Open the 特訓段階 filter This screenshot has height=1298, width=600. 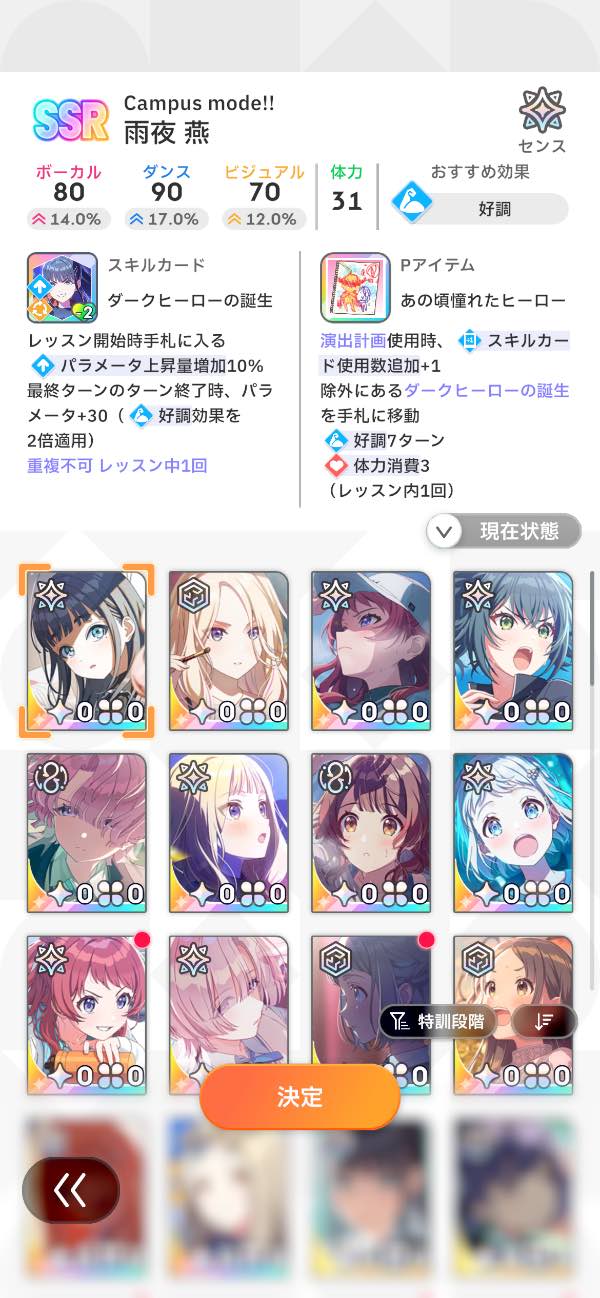click(x=439, y=1021)
